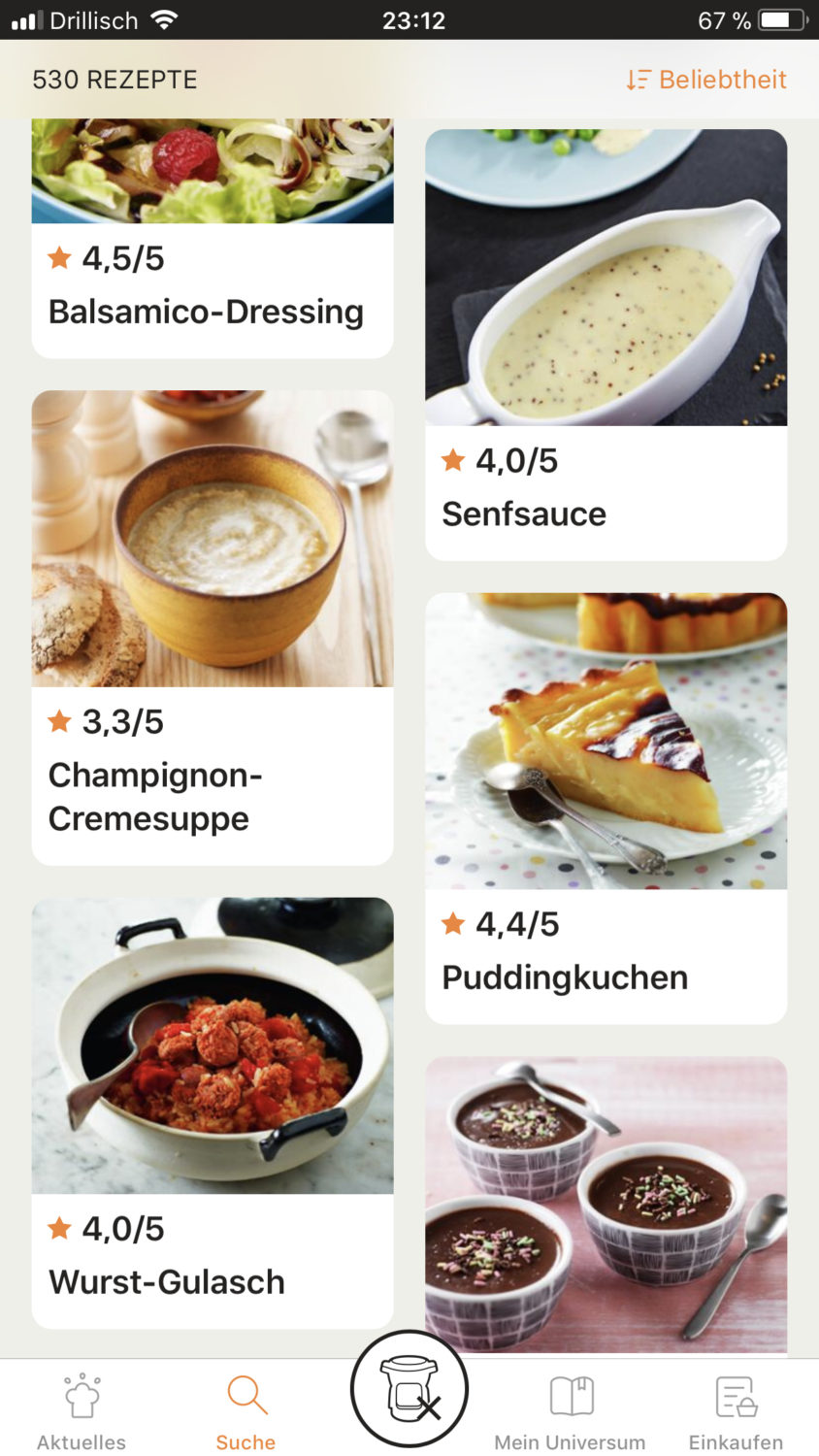Open the chocolate pudding cups recipe
Image resolution: width=819 pixels, height=1456 pixels.
[606, 1204]
